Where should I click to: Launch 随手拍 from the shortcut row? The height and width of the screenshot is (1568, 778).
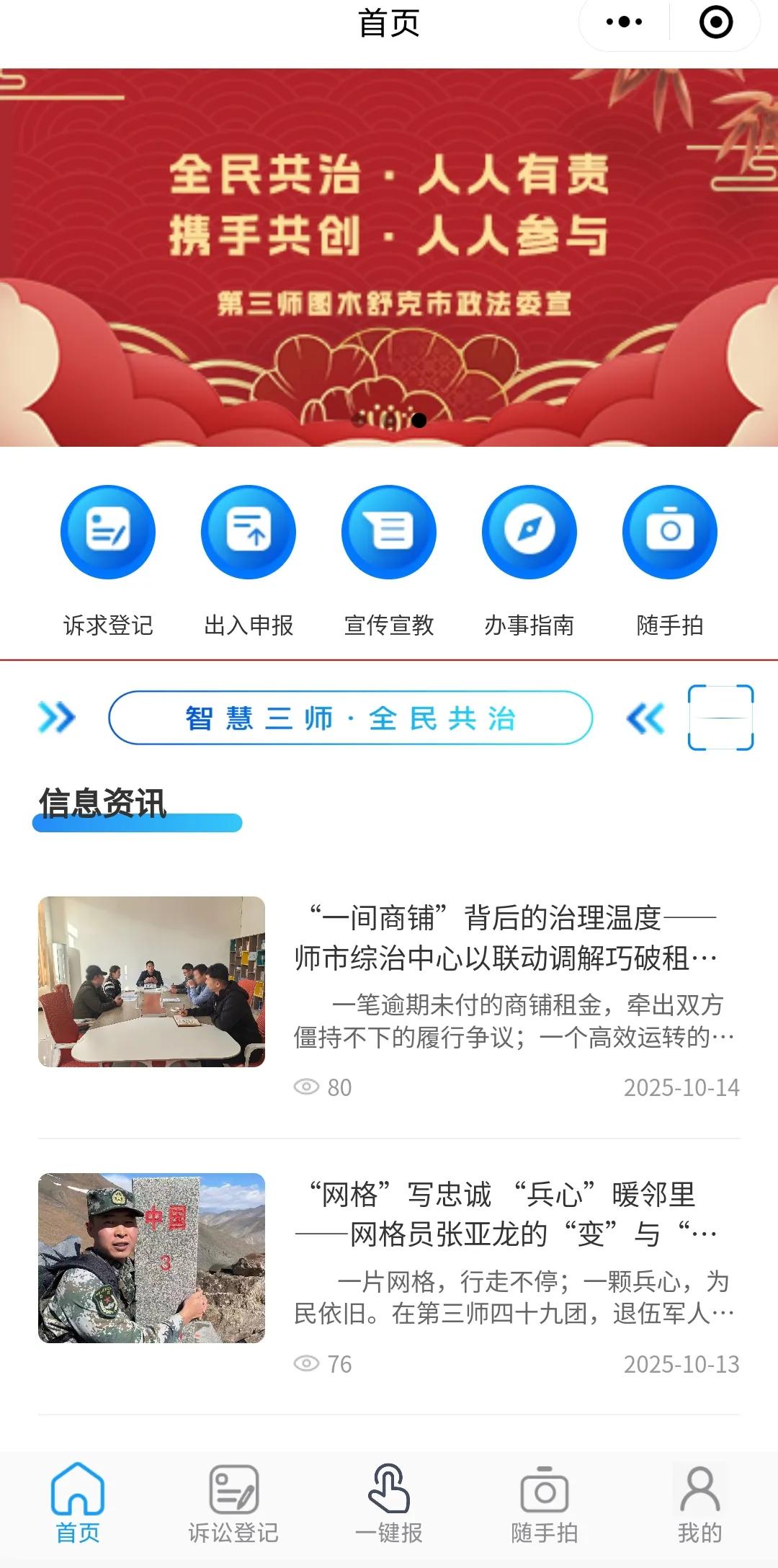coord(670,533)
